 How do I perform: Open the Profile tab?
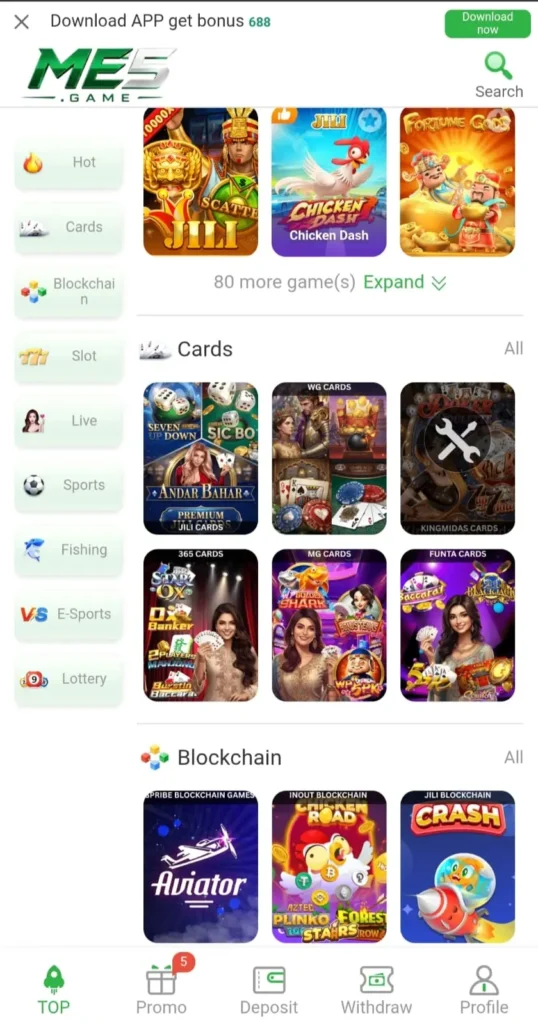[484, 991]
